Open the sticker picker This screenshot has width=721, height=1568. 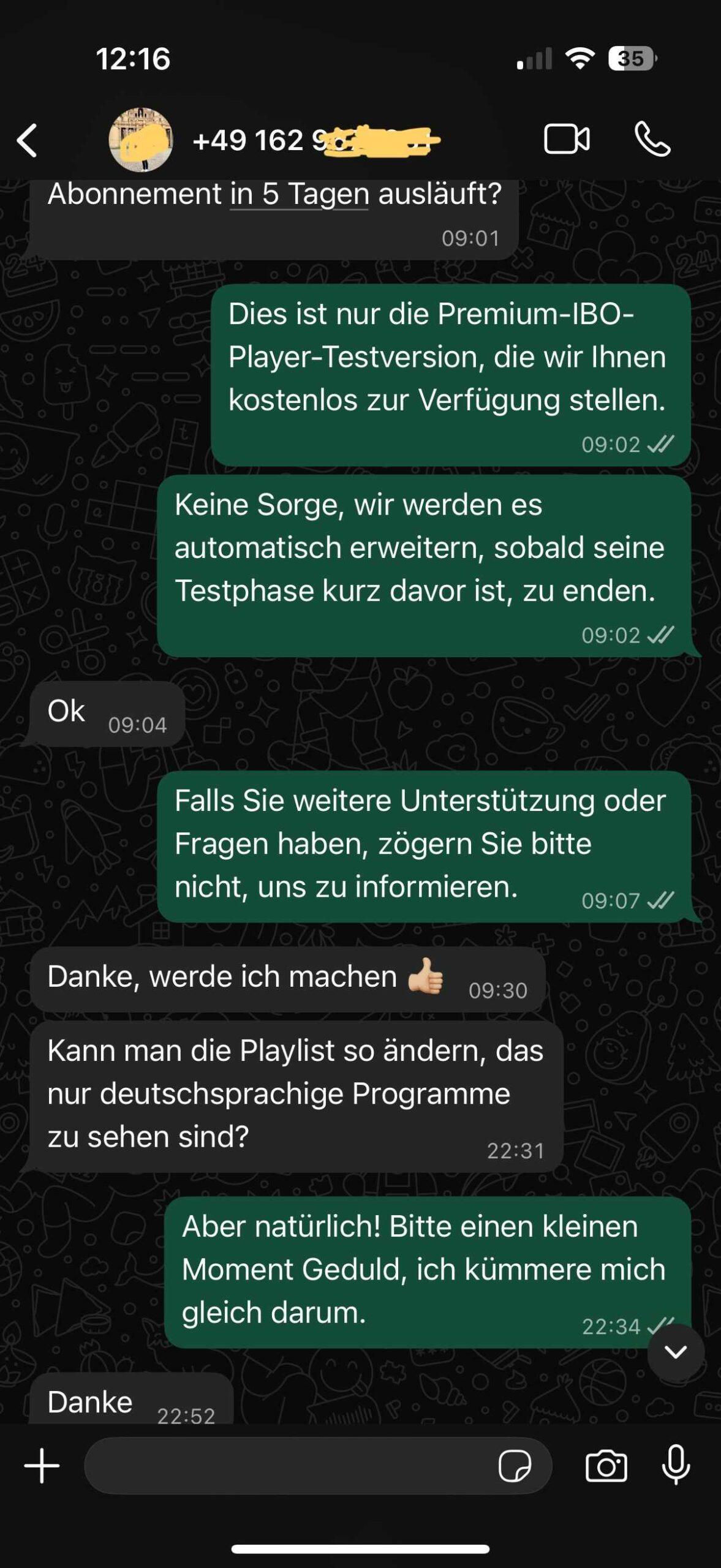(515, 1466)
